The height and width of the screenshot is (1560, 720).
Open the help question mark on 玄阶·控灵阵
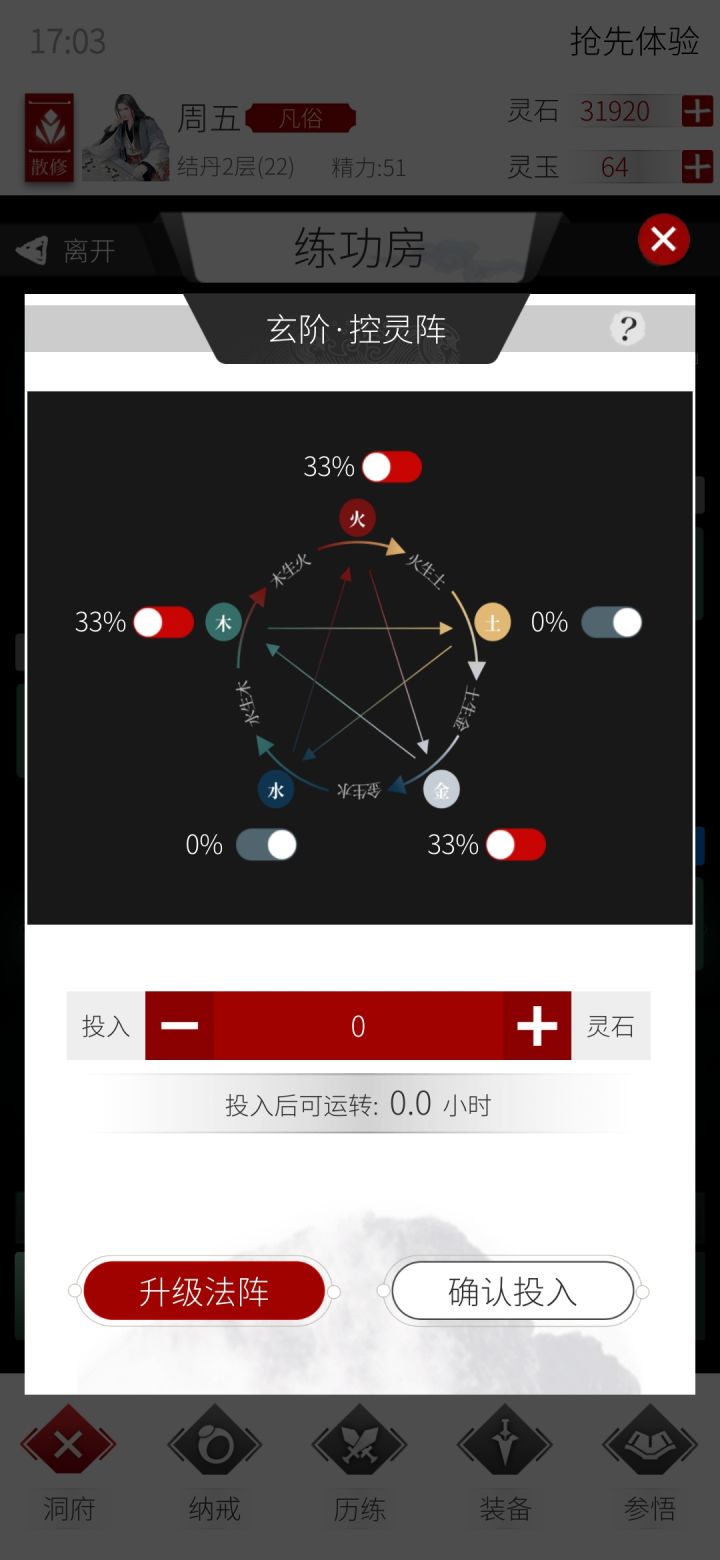click(x=627, y=328)
